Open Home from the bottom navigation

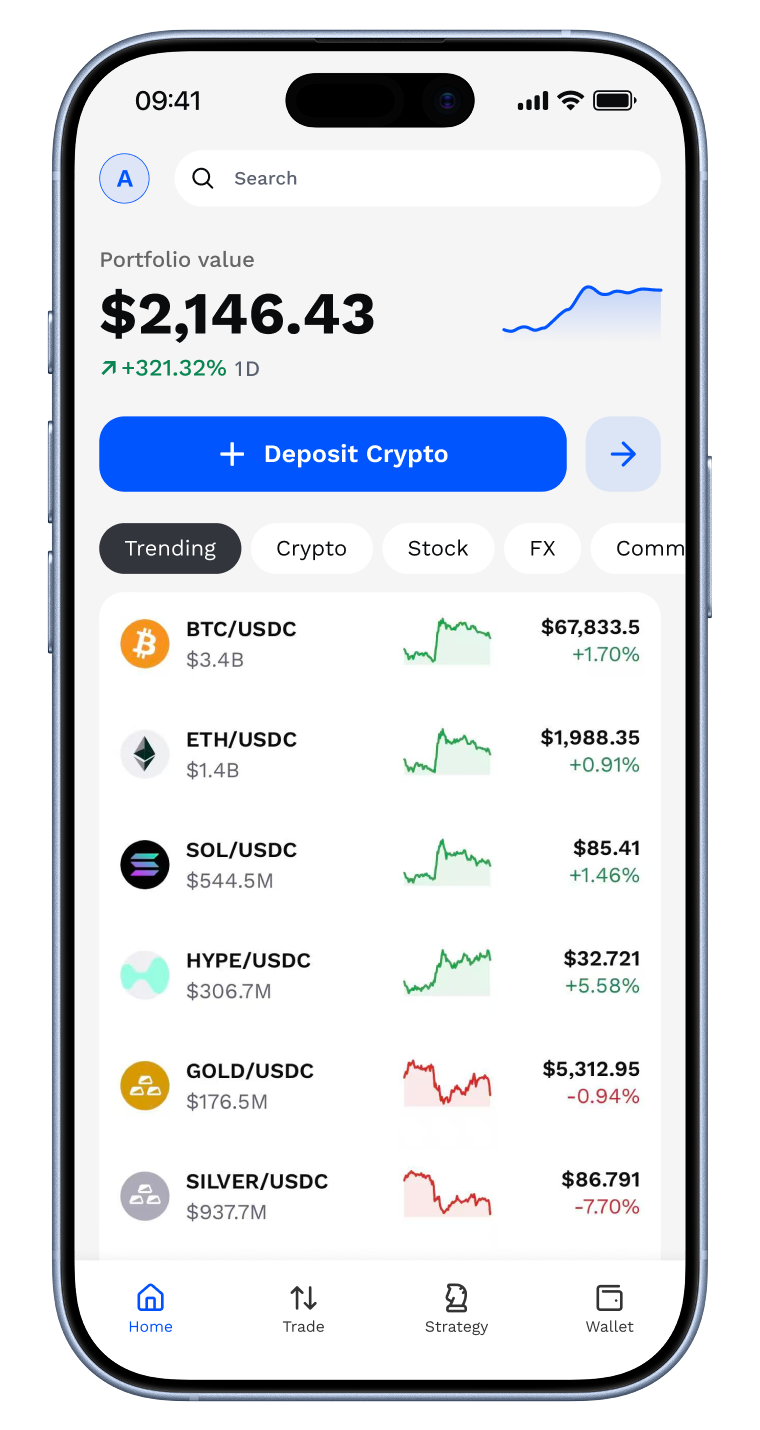click(x=150, y=1307)
